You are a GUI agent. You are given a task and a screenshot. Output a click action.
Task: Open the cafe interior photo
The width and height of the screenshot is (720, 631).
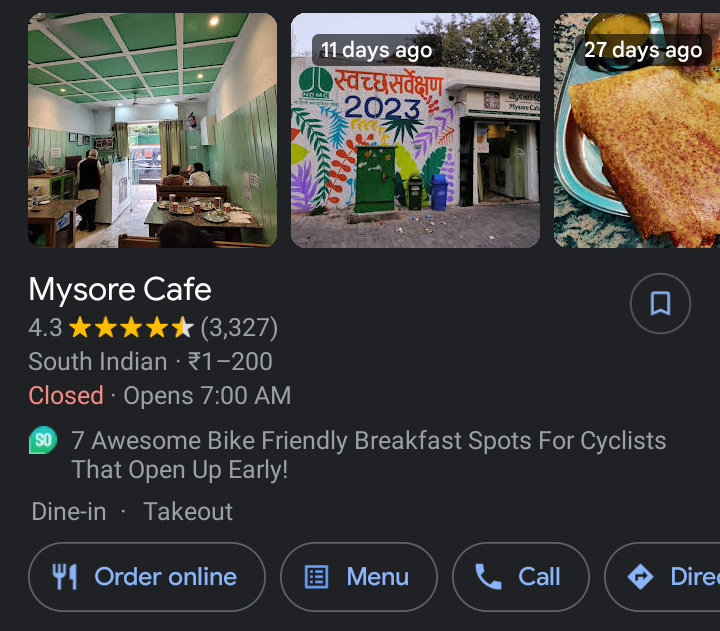pyautogui.click(x=152, y=130)
